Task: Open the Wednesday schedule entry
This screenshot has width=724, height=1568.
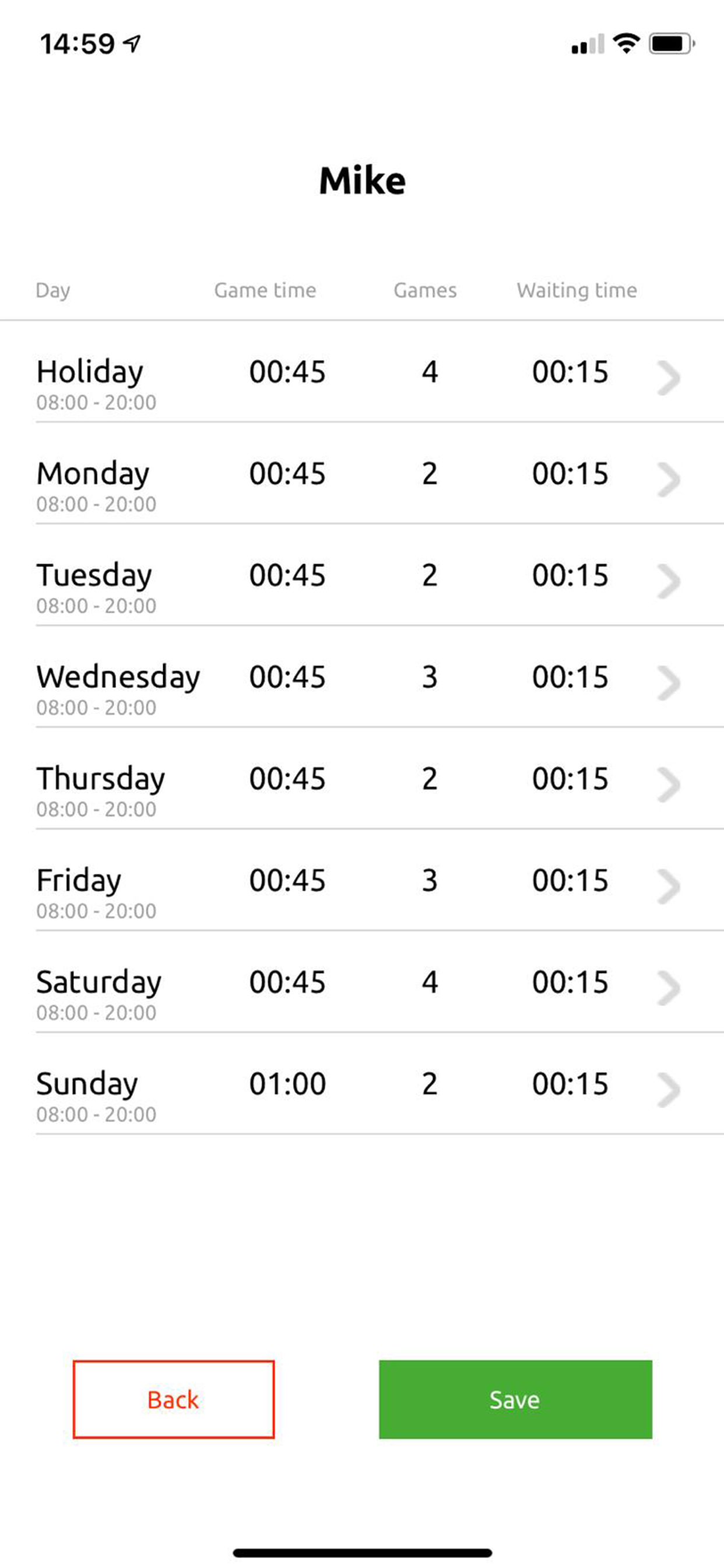Action: click(x=362, y=677)
